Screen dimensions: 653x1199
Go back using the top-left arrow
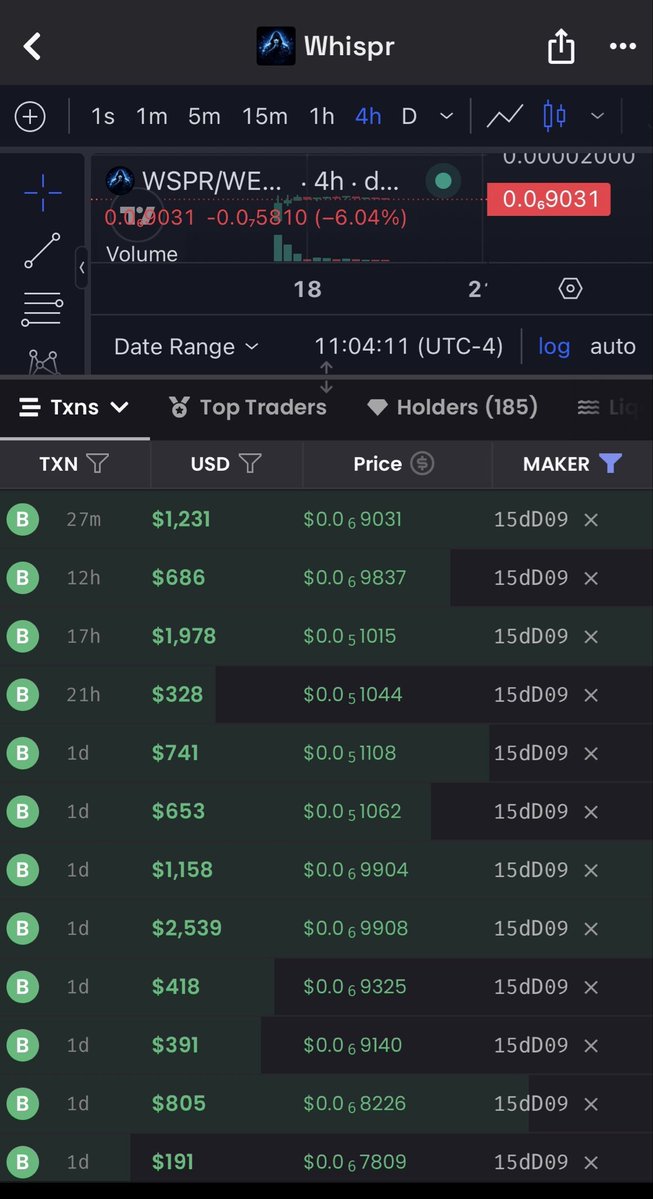(x=31, y=47)
